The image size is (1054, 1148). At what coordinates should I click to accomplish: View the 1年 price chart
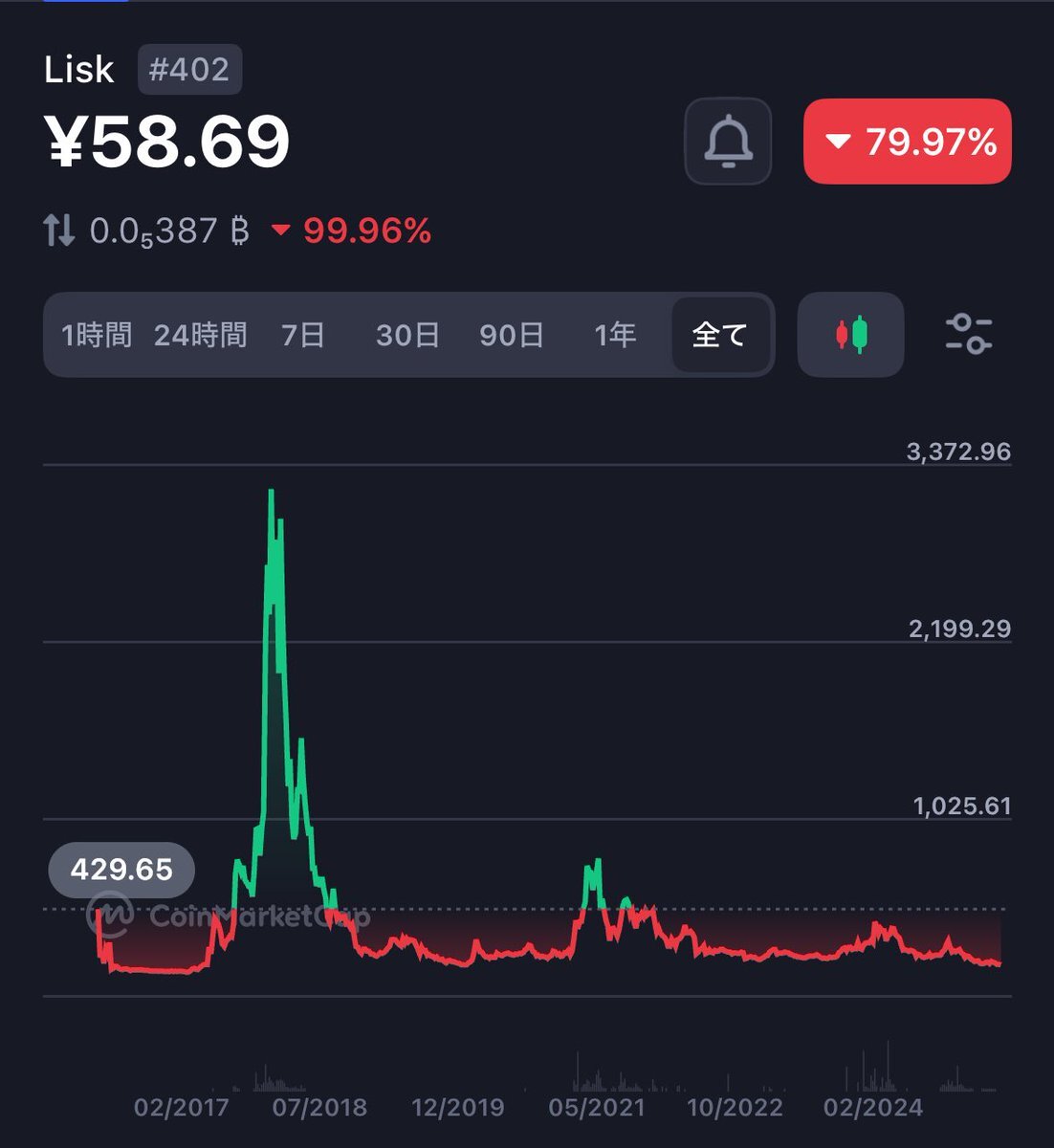615,335
